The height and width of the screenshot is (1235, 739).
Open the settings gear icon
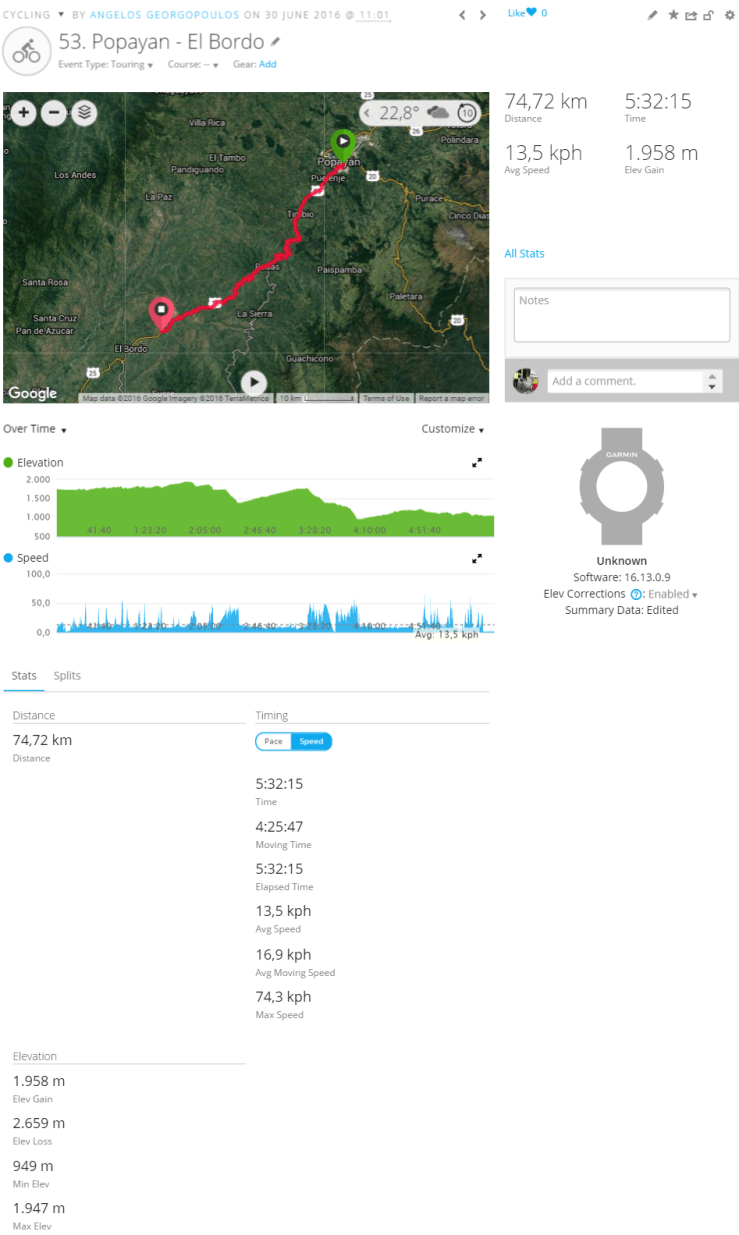tap(729, 15)
